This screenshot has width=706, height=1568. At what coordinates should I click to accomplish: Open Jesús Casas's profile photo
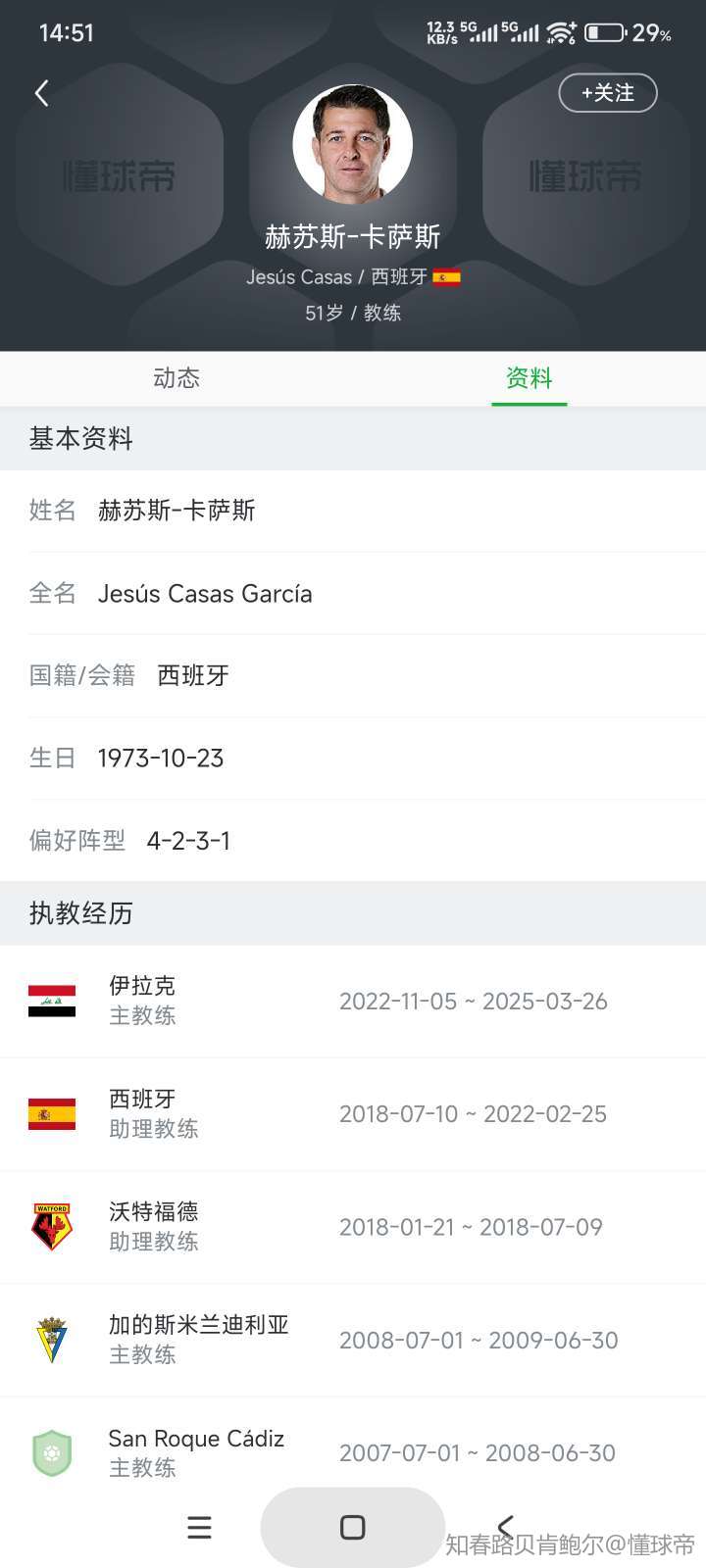point(352,144)
